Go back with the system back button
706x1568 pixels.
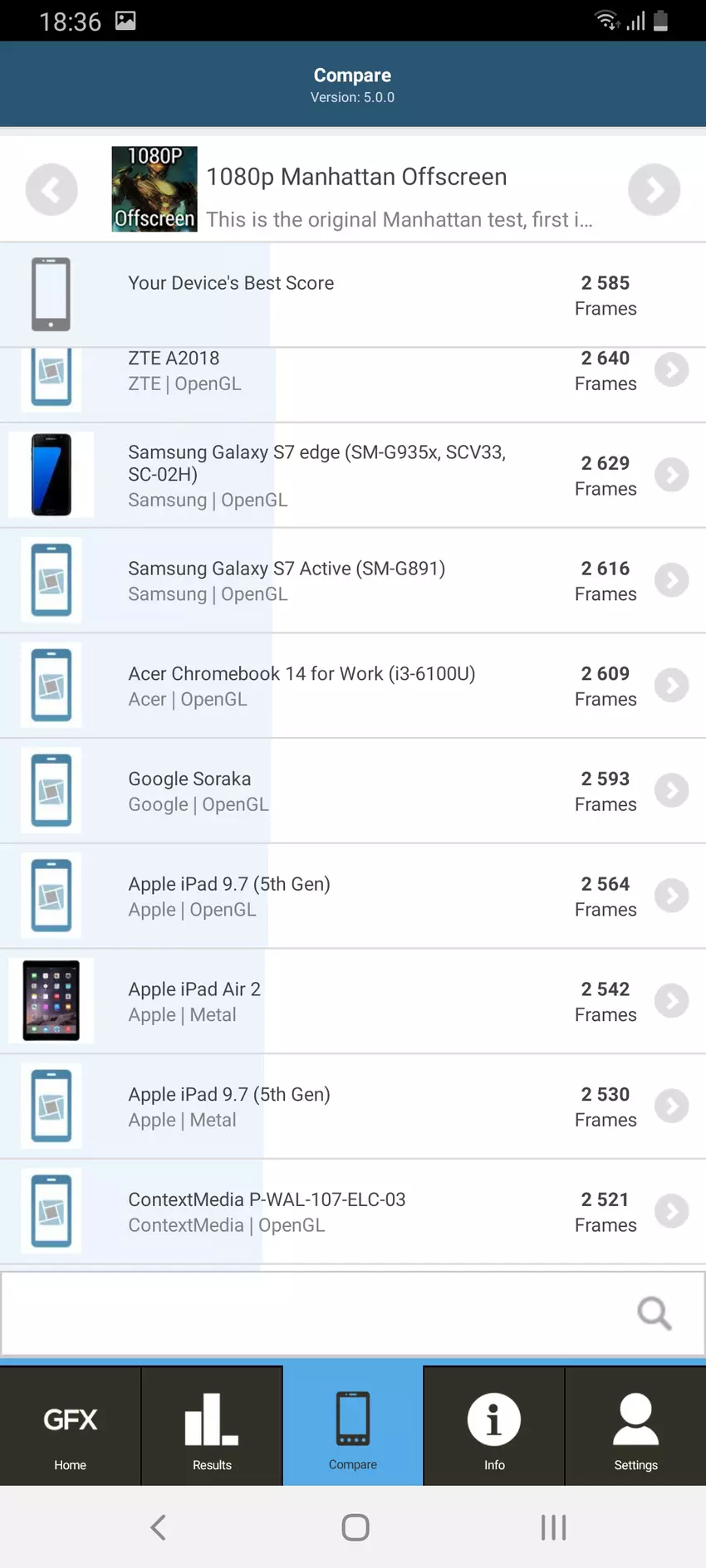pos(158,1527)
